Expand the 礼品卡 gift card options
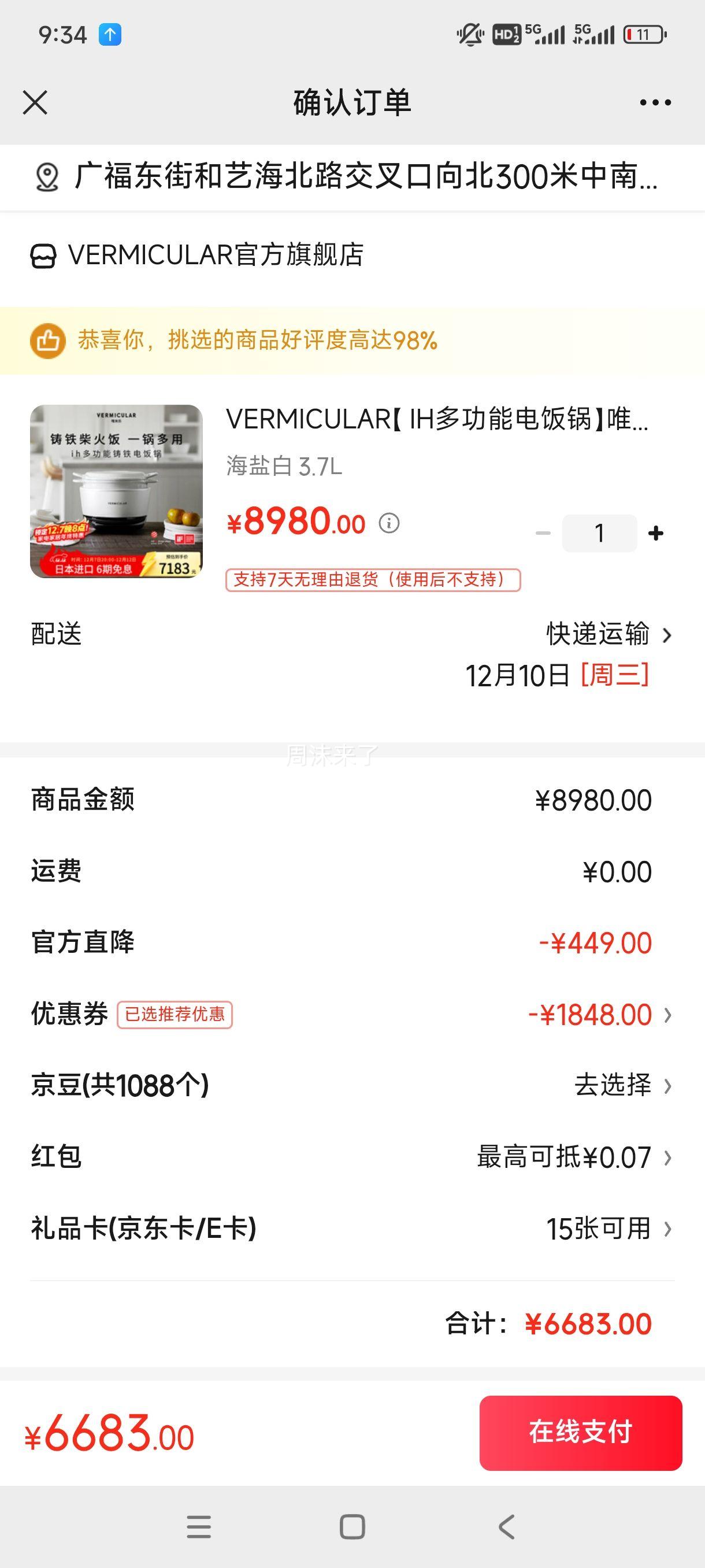This screenshot has height=1568, width=705. click(667, 1229)
